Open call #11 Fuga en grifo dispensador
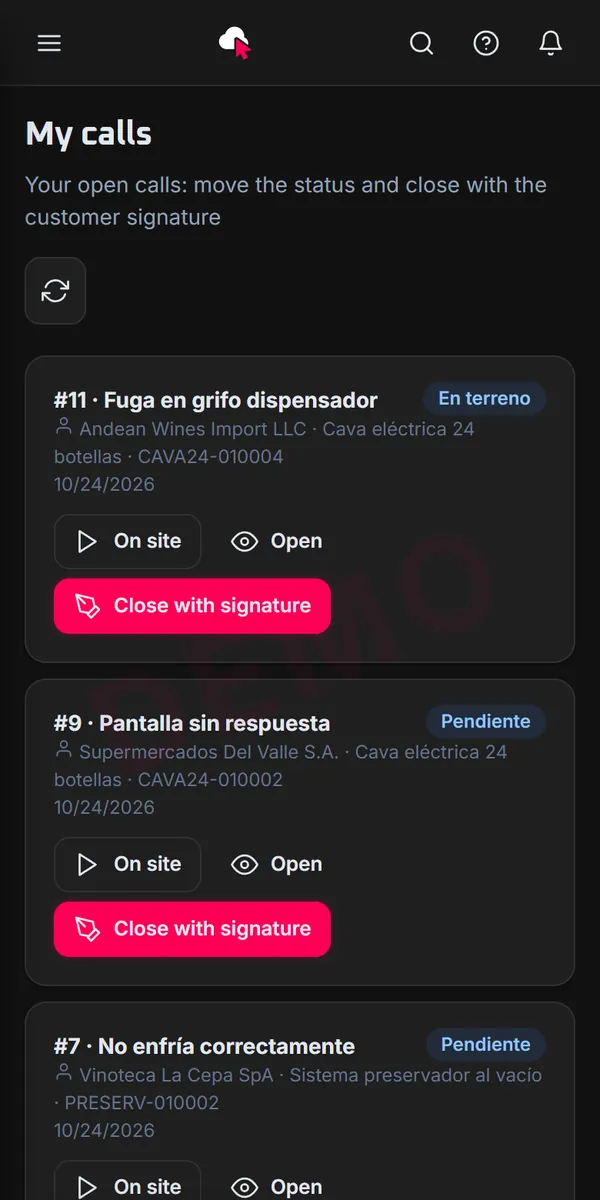The image size is (600, 1200). click(277, 541)
